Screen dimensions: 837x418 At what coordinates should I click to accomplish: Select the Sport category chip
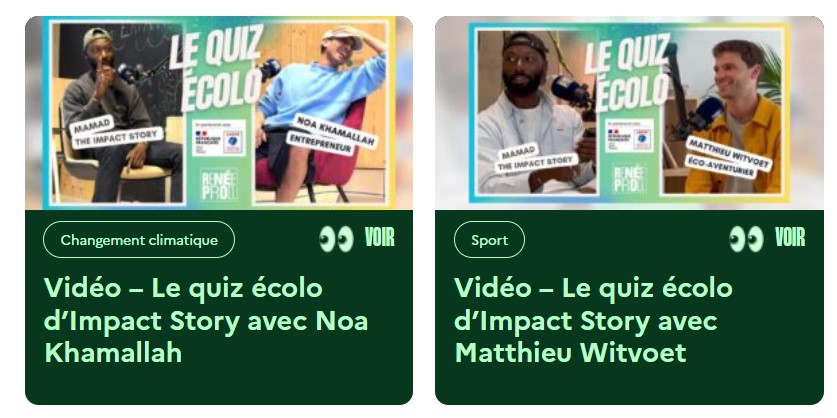point(489,240)
